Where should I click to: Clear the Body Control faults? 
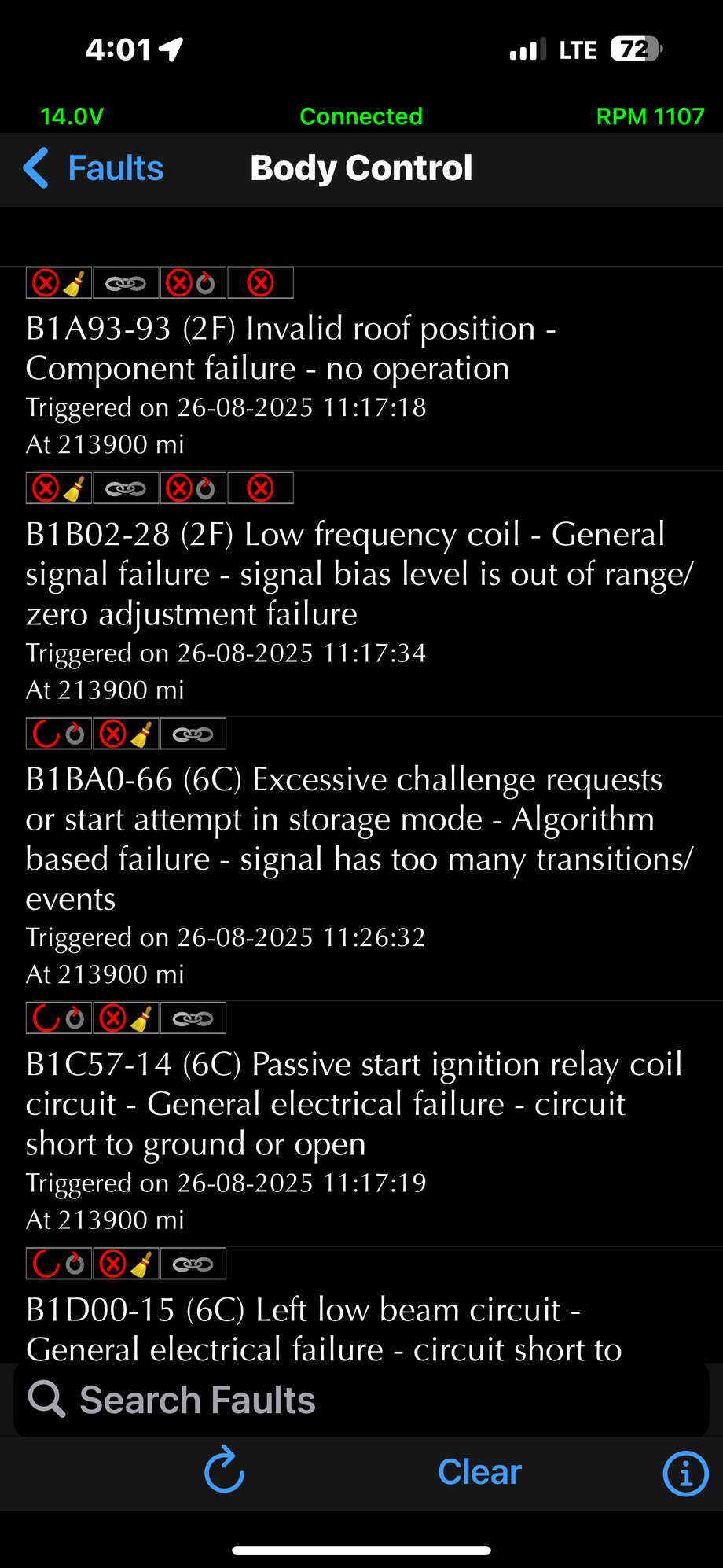coord(479,1472)
